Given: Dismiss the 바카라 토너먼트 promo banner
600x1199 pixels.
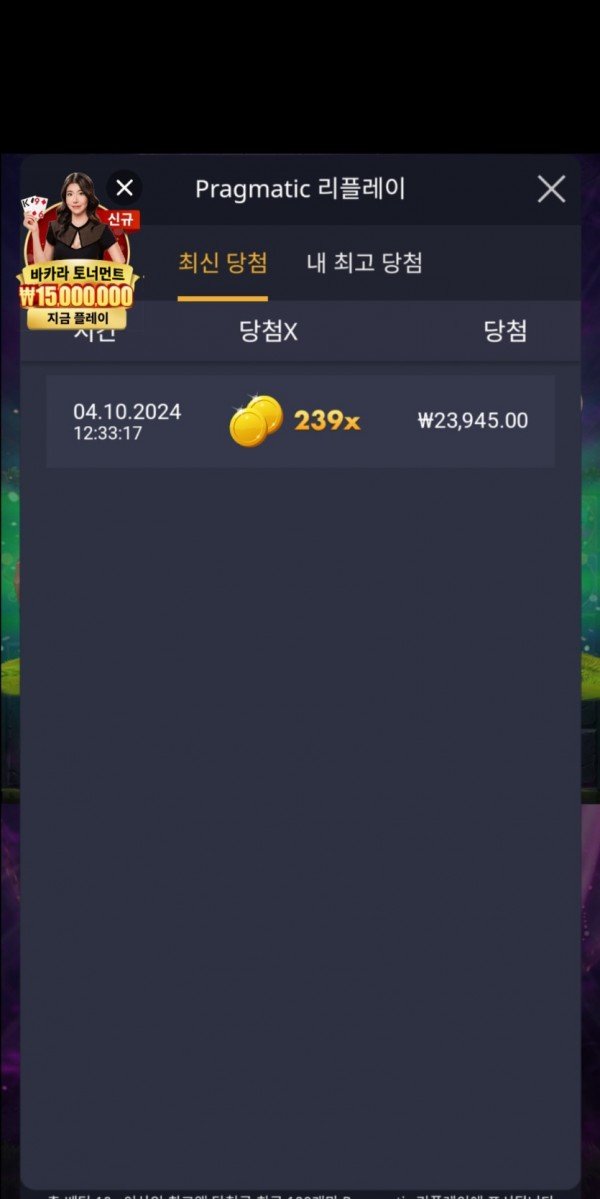Looking at the screenshot, I should [124, 187].
